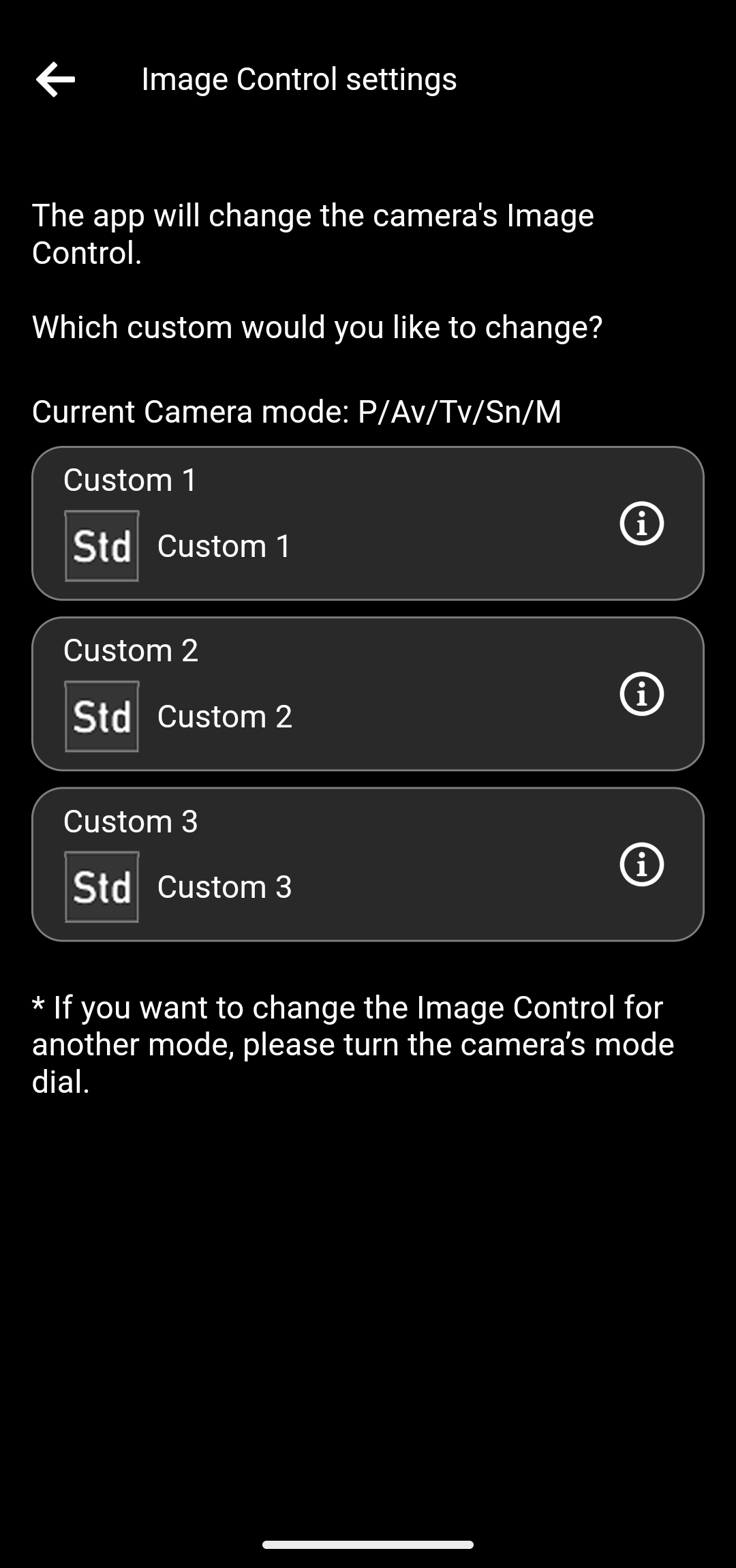Viewport: 736px width, 1568px height.
Task: Show info details for Custom 2
Action: pos(641,694)
